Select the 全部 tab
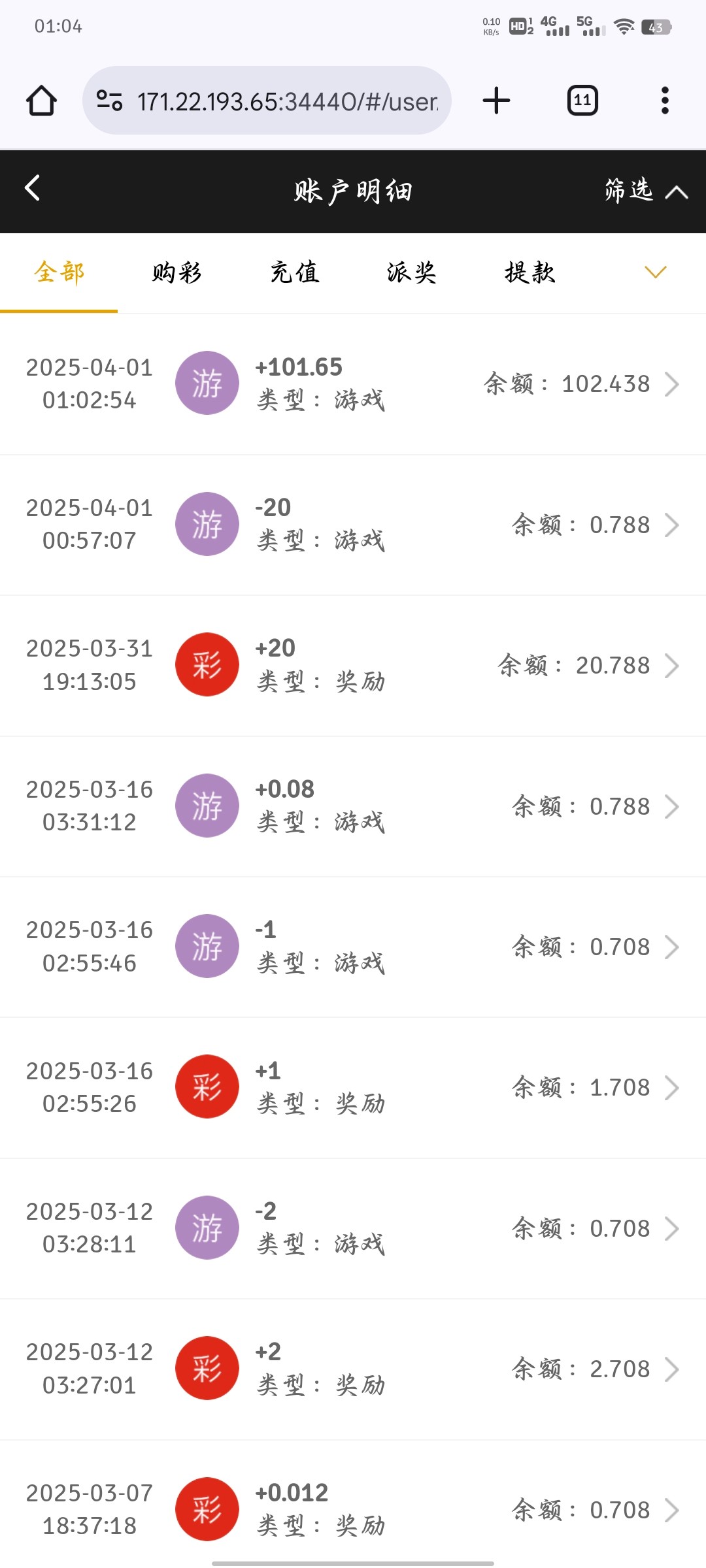Image resolution: width=706 pixels, height=1568 pixels. click(59, 272)
